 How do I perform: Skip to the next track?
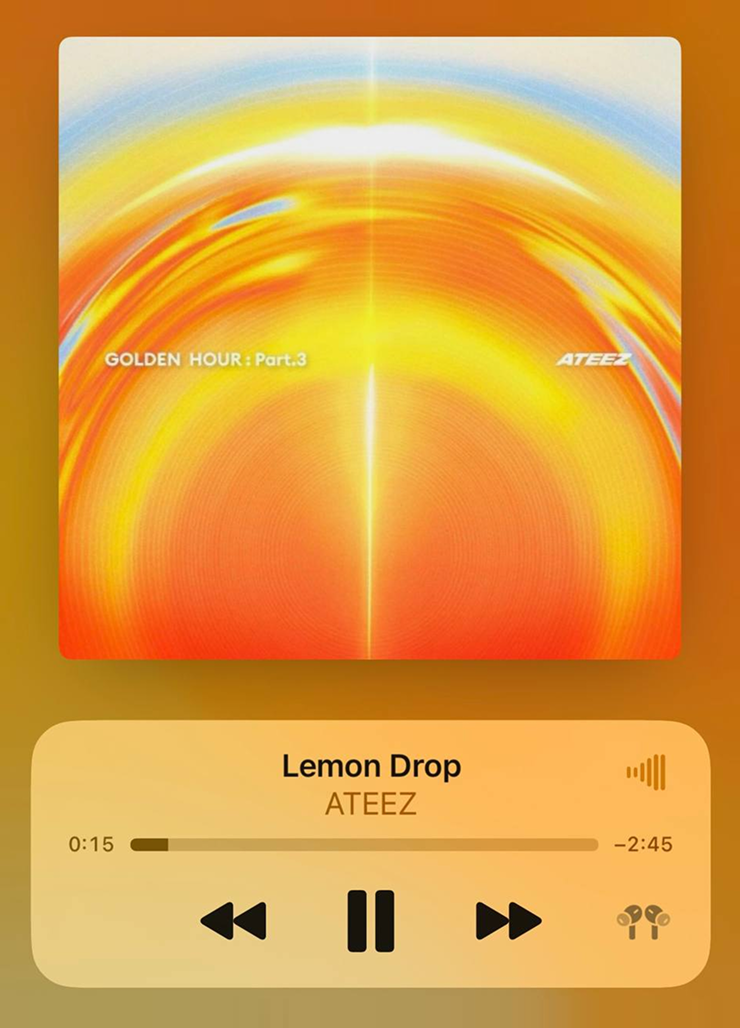point(508,921)
